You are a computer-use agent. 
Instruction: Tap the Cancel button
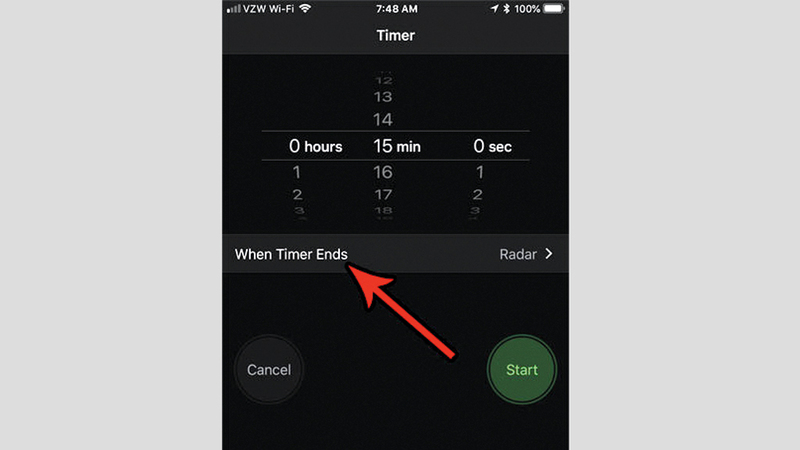pos(268,369)
